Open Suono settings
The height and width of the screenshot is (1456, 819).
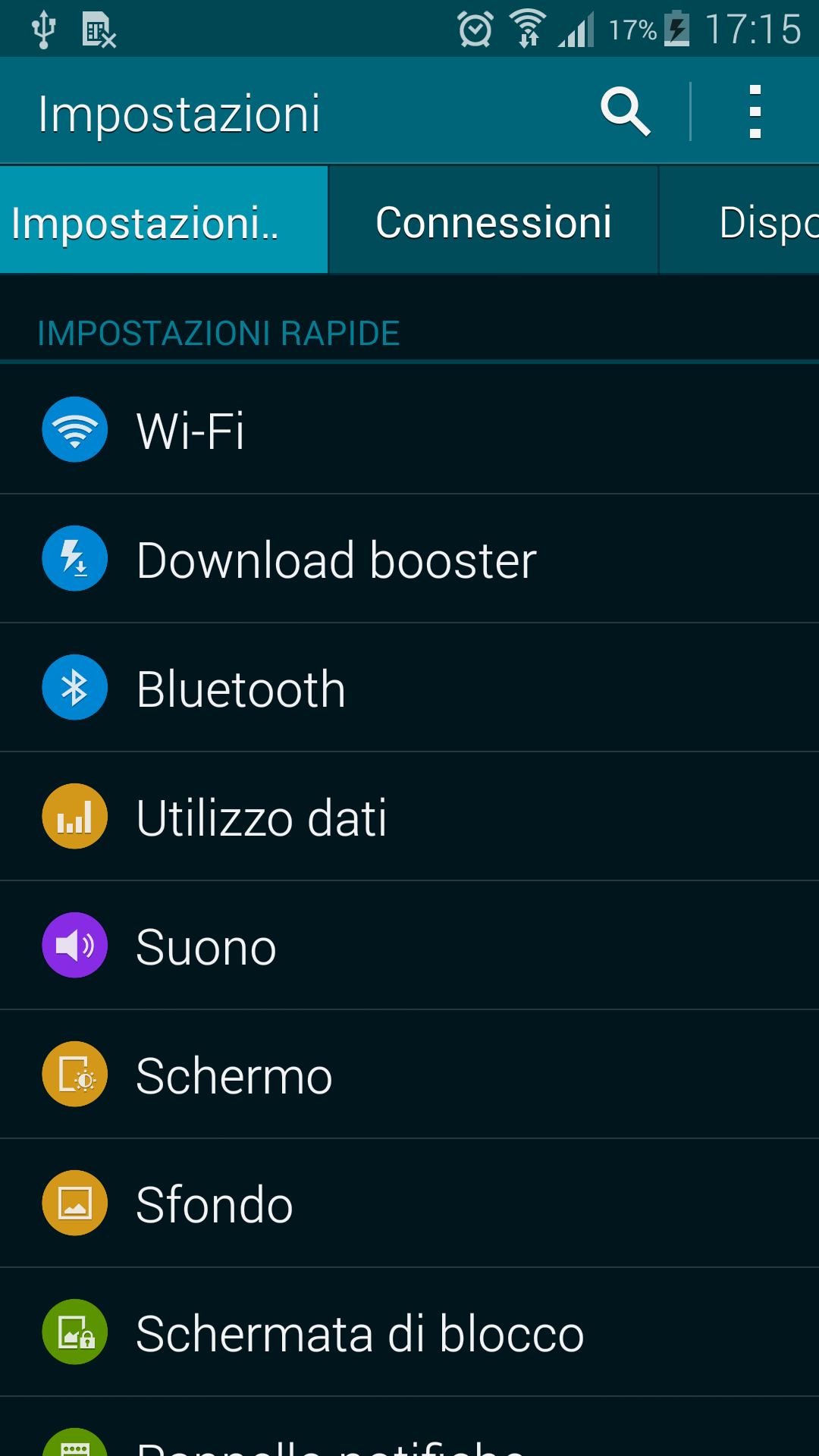[x=409, y=946]
